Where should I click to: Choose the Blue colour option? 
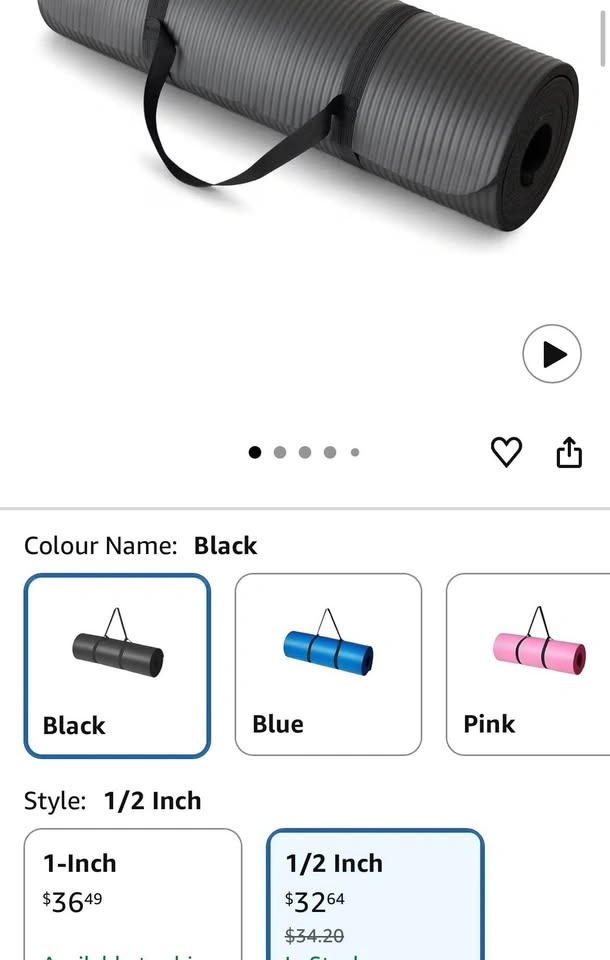coord(328,666)
